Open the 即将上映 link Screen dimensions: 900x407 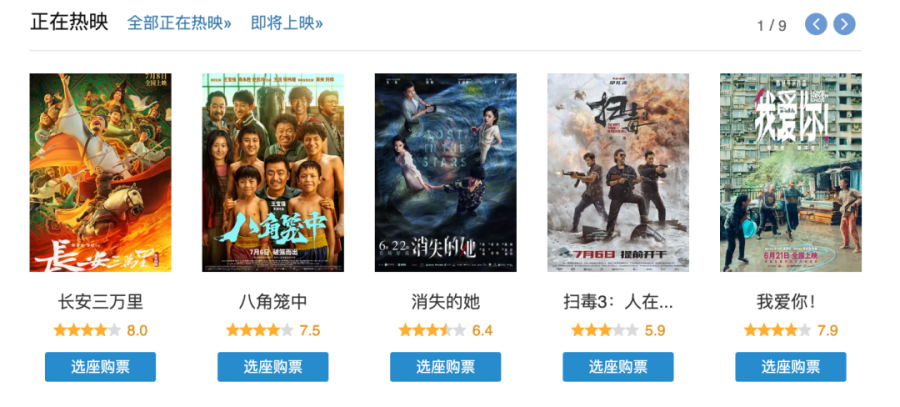286,23
